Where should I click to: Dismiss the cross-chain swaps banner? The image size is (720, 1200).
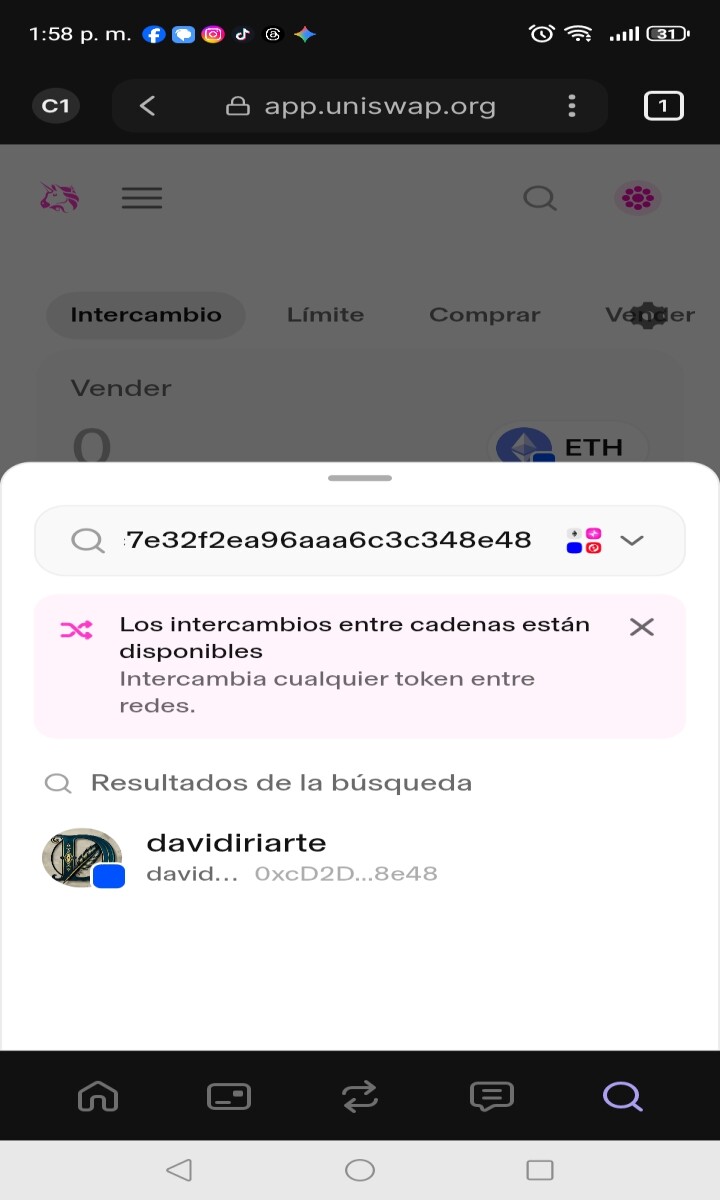pyautogui.click(x=642, y=627)
